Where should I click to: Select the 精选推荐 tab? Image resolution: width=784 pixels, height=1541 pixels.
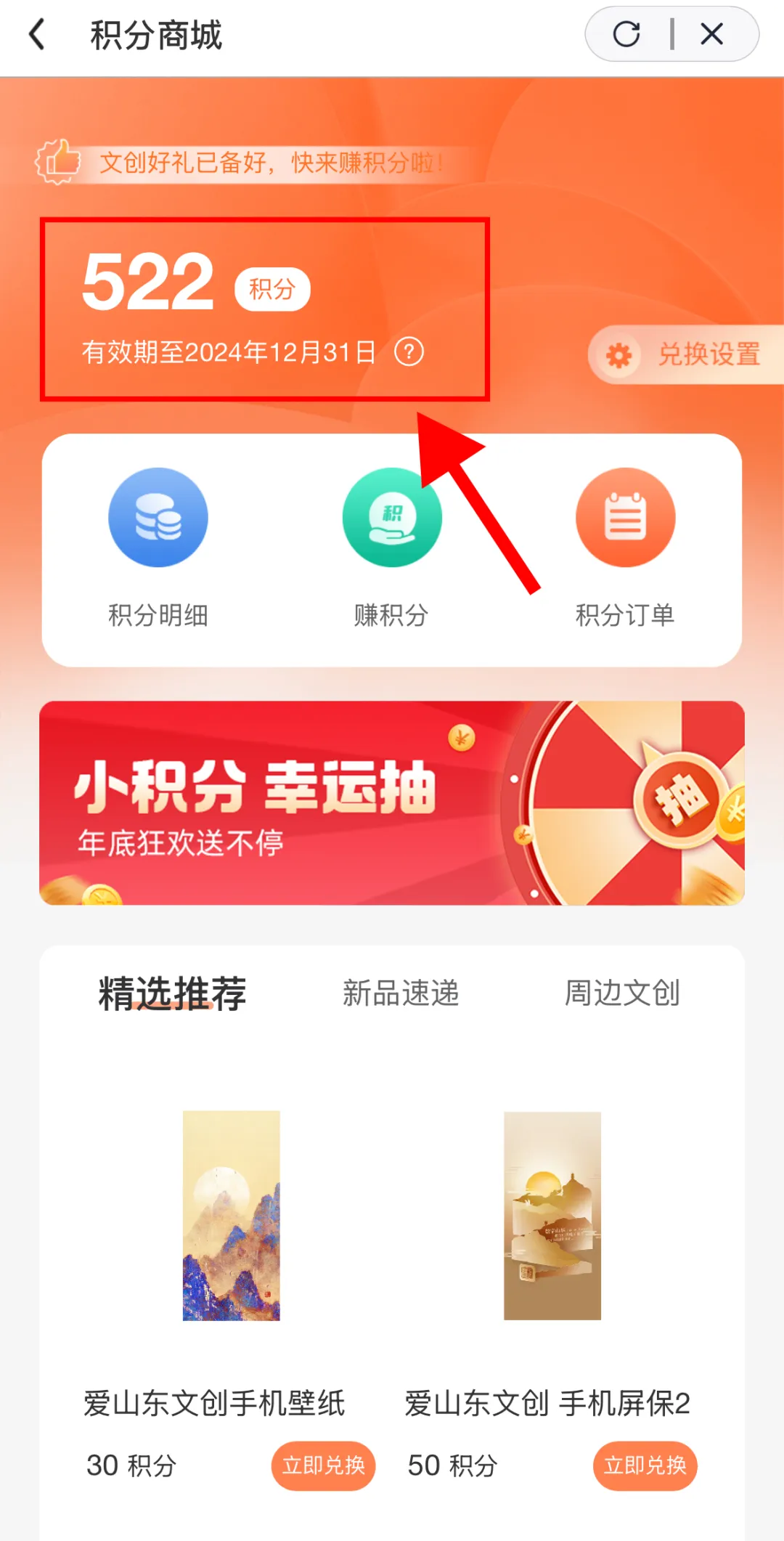(173, 993)
